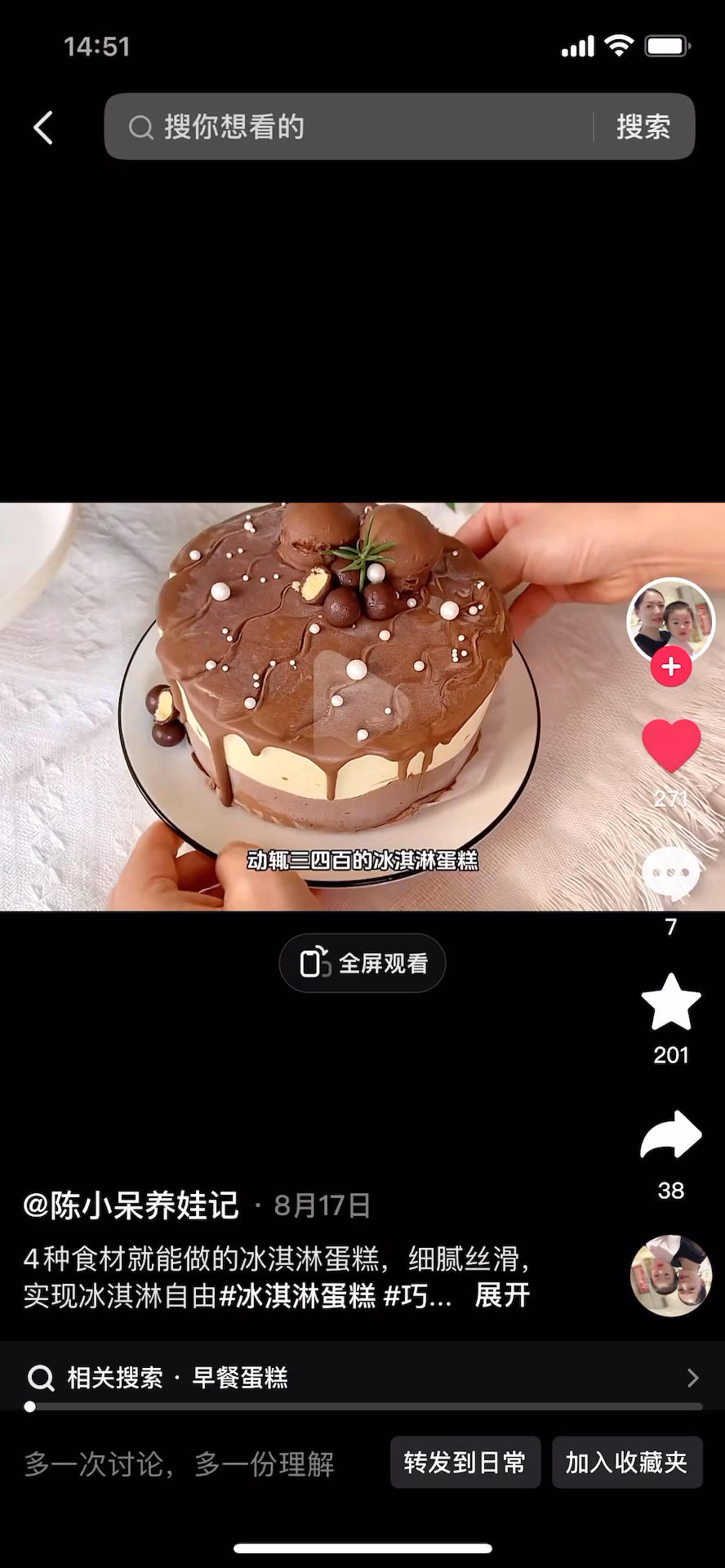
Task: Like the video with the heart icon
Action: tap(671, 745)
